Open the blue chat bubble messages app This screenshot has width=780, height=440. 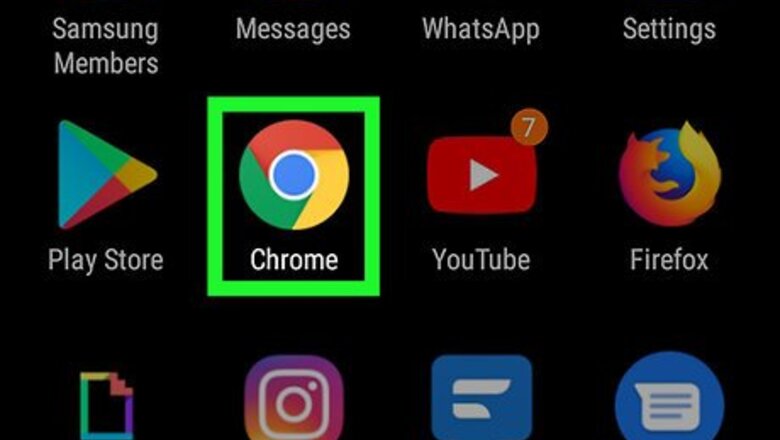669,402
